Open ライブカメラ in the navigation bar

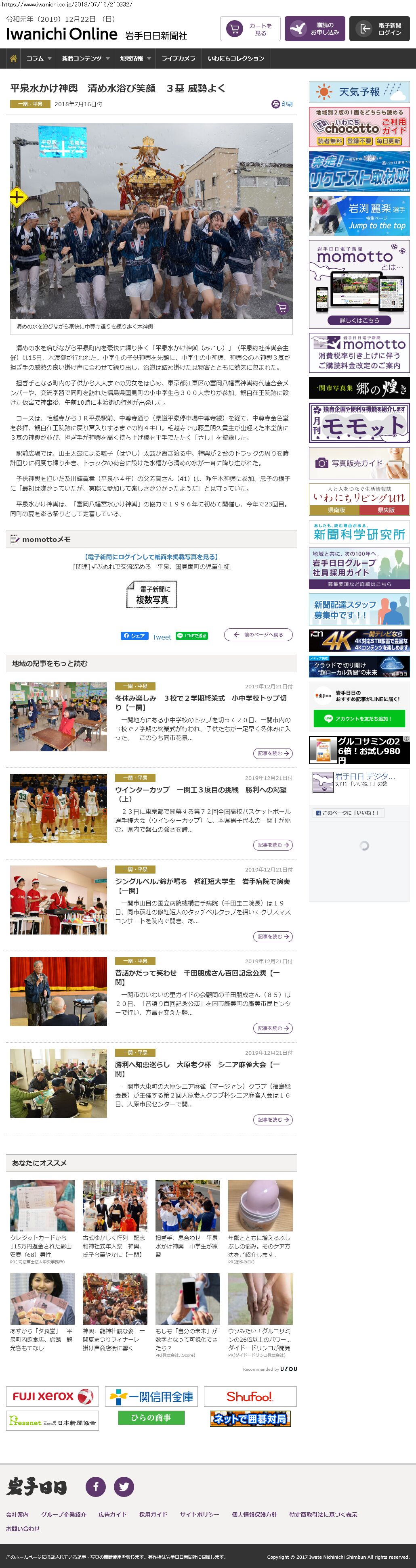tap(178, 59)
